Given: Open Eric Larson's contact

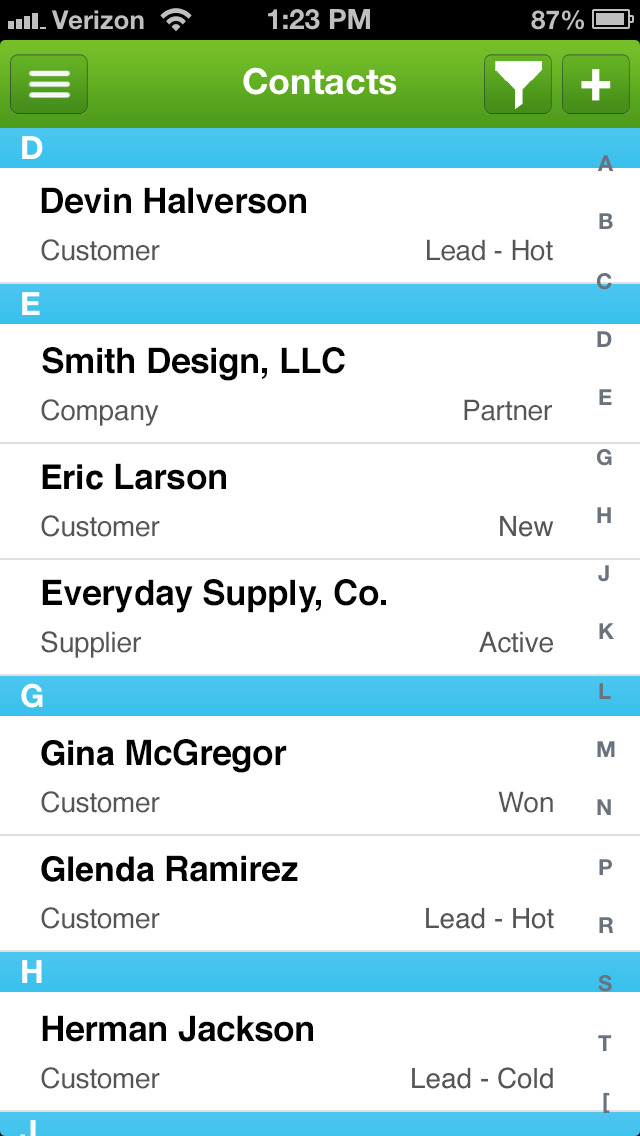Looking at the screenshot, I should click(290, 500).
